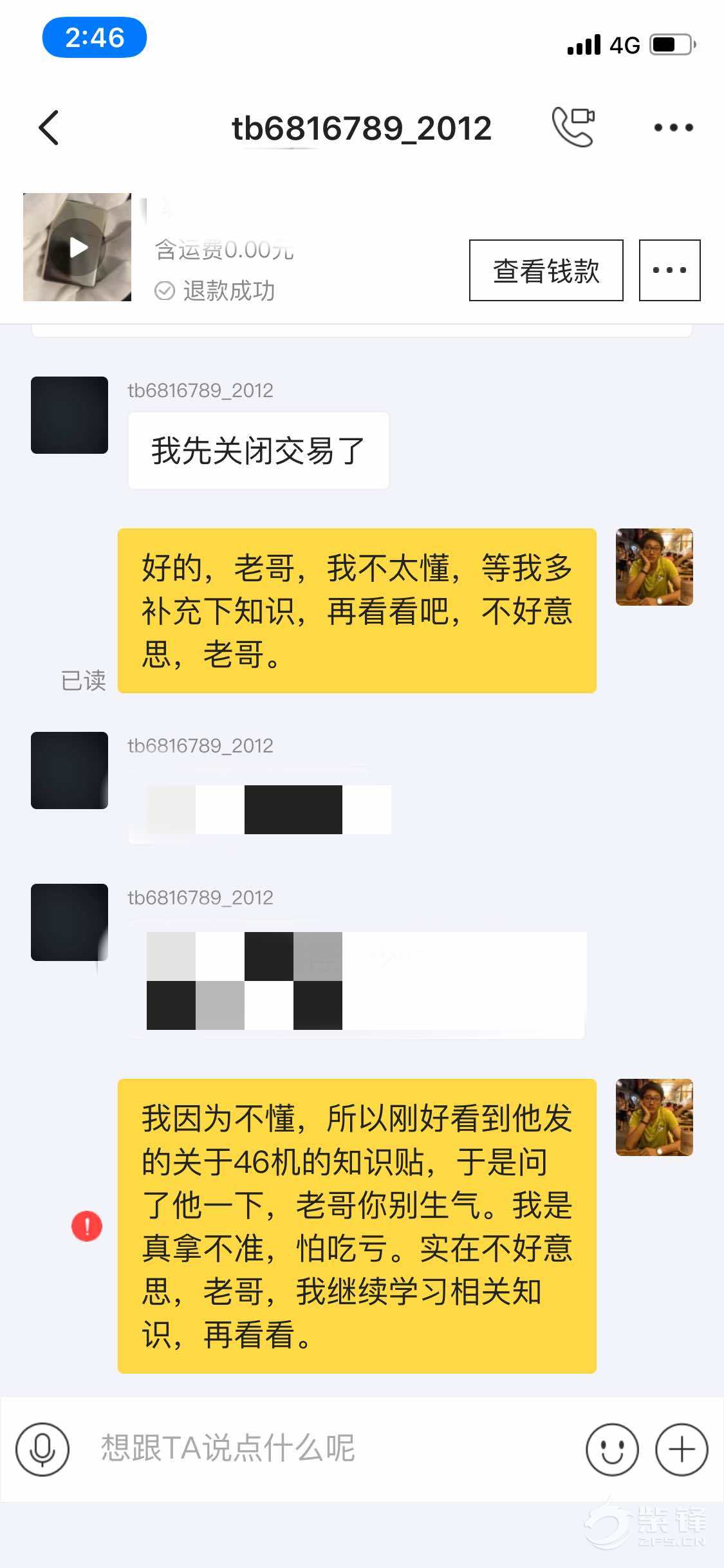Tap the 查看钱款 button
The image size is (724, 1568).
coord(546,270)
